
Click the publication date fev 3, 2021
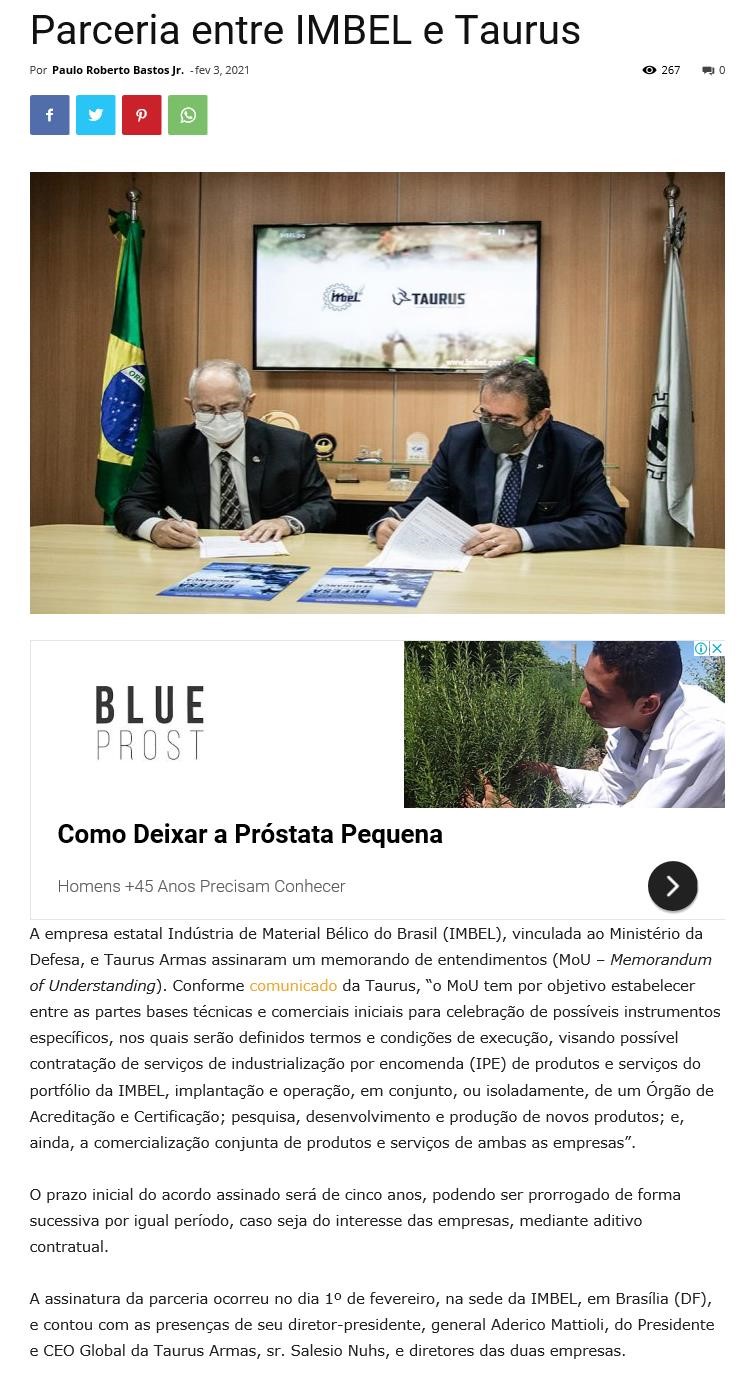click(x=222, y=70)
